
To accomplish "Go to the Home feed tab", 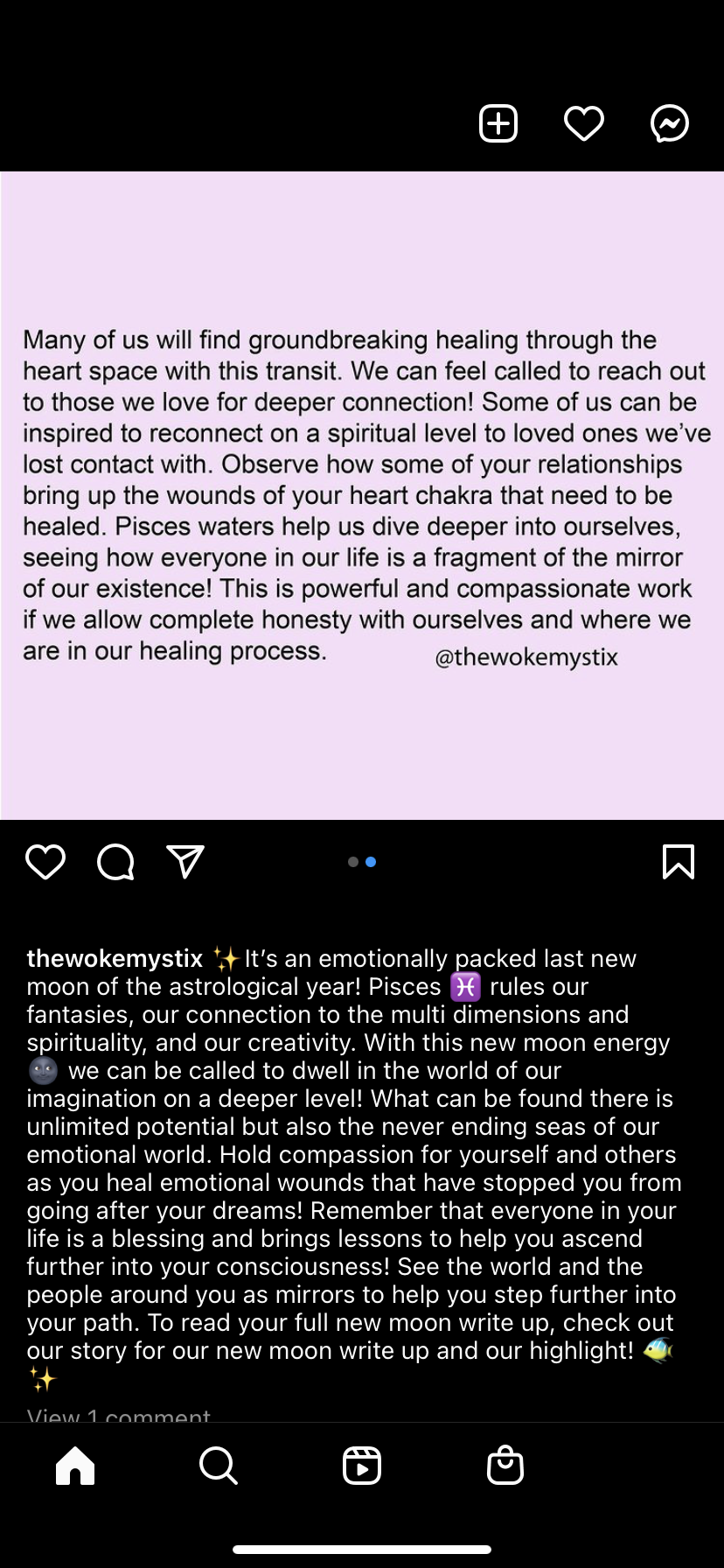I will (75, 1466).
